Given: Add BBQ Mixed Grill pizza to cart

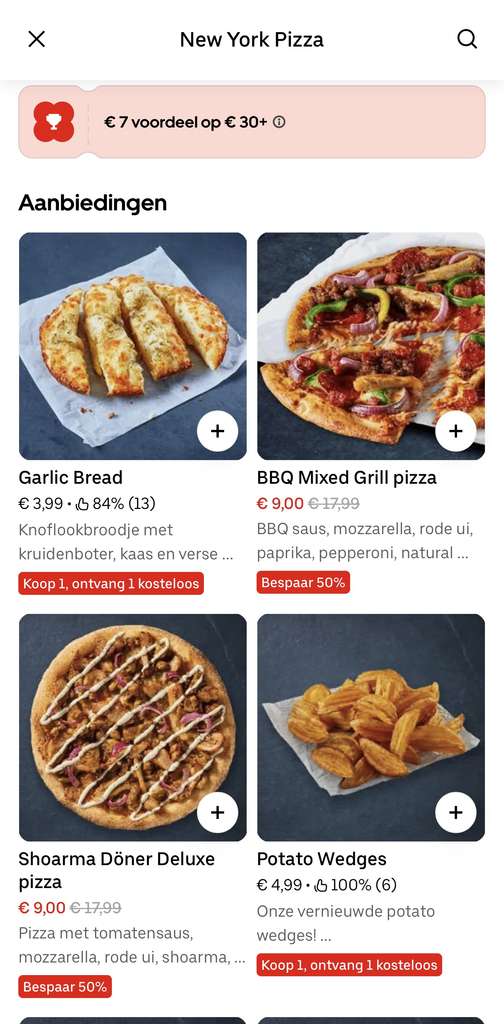Looking at the screenshot, I should point(456,431).
